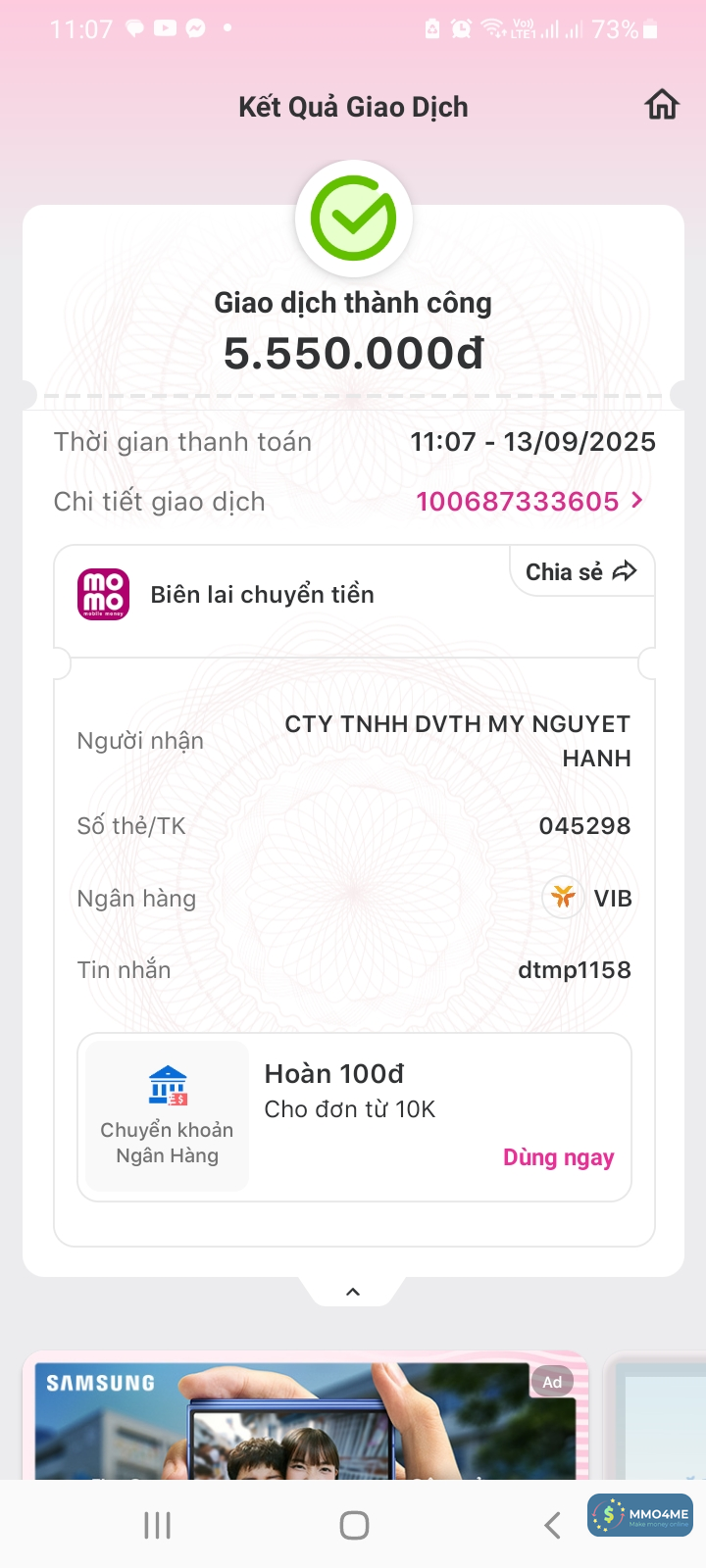Open the recent apps view

tap(157, 1525)
